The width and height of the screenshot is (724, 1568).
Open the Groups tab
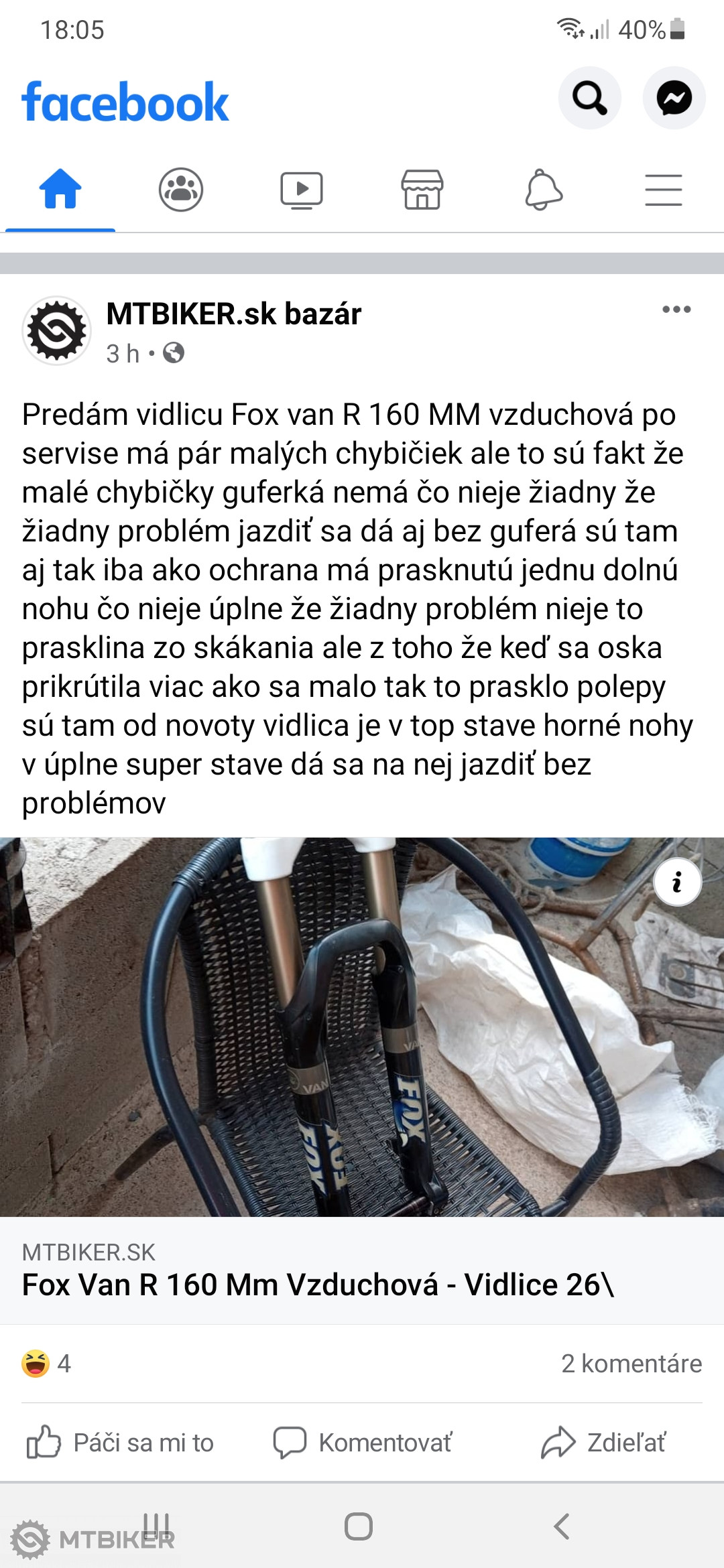(x=181, y=190)
